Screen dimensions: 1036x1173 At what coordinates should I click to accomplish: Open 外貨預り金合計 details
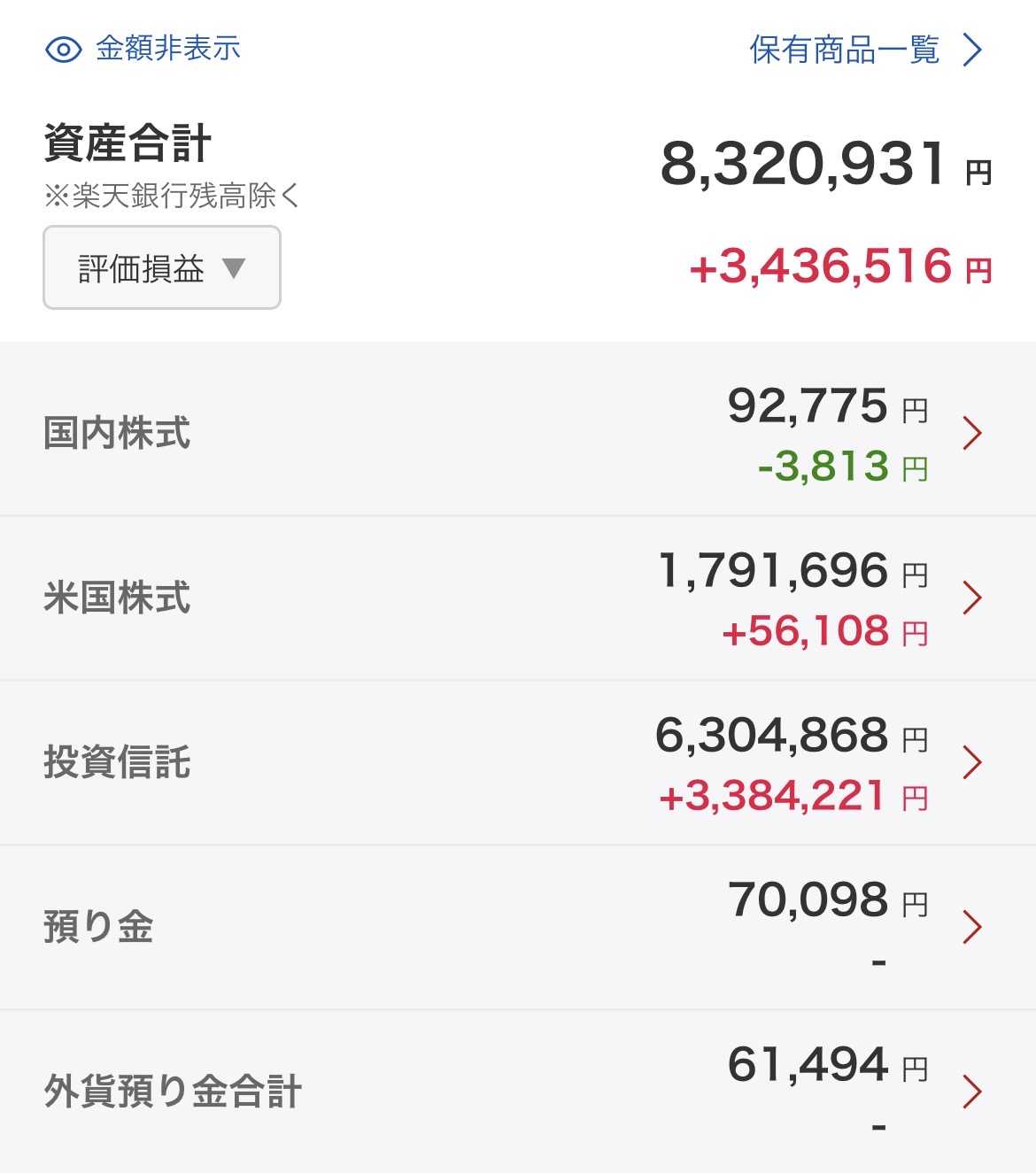click(518, 1092)
